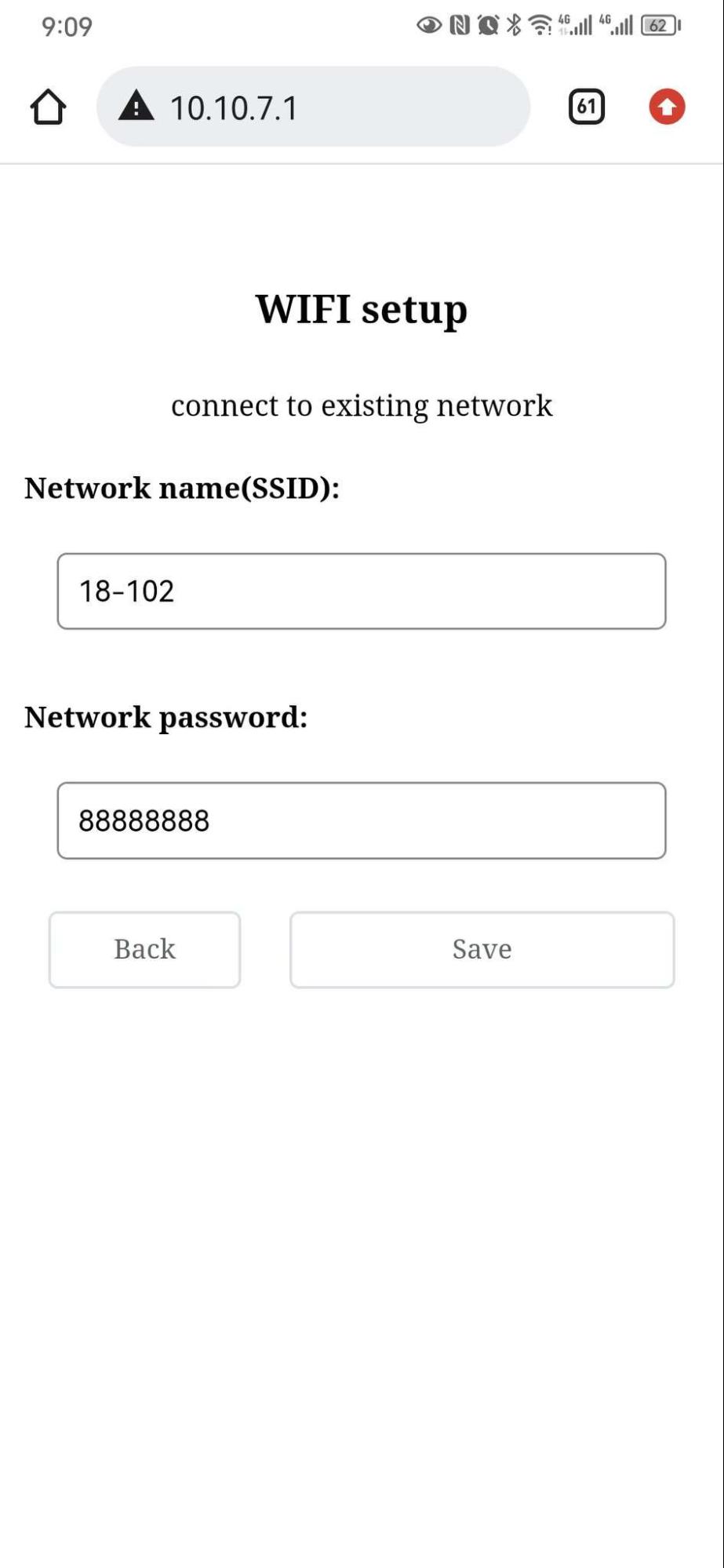This screenshot has height=1568, width=724.
Task: Open the tab switcher showing 61 tabs
Action: tap(586, 107)
